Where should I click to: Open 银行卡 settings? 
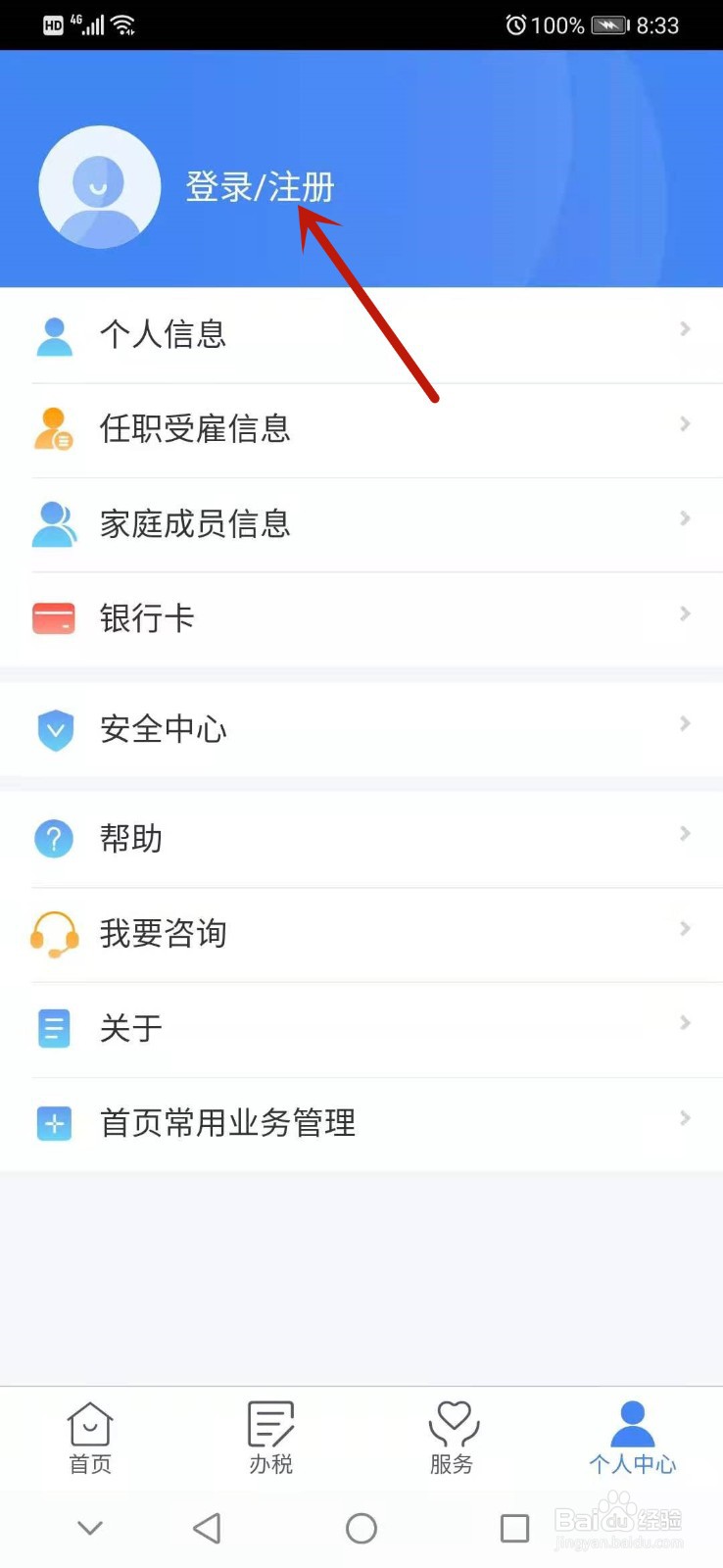pyautogui.click(x=361, y=618)
